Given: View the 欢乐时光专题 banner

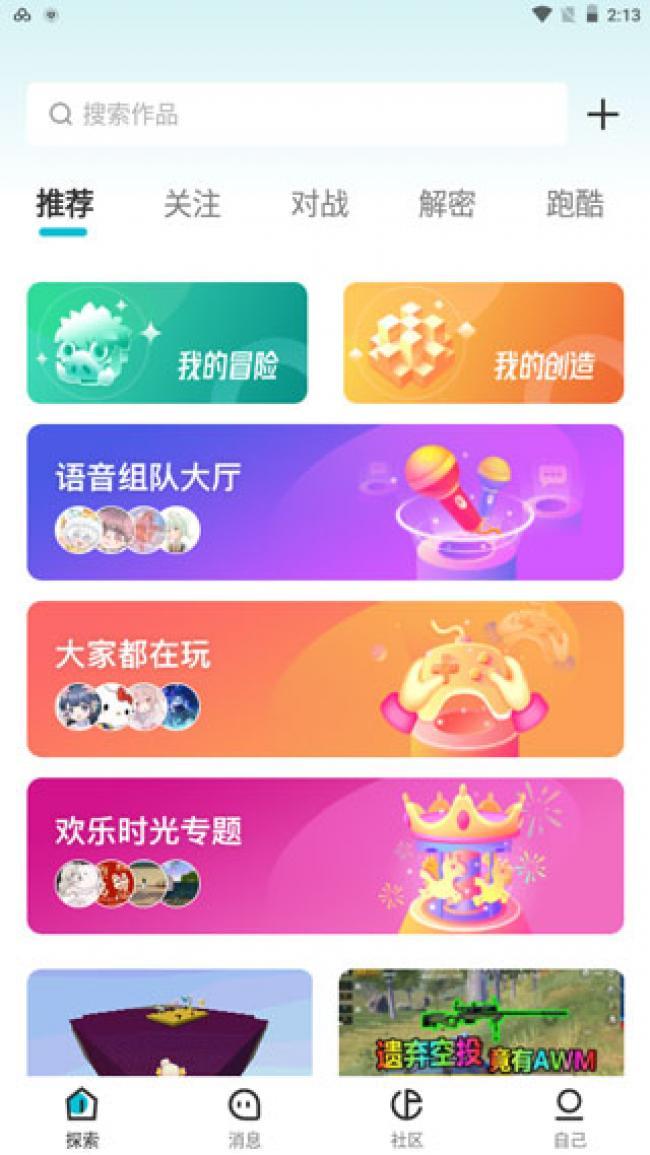Looking at the screenshot, I should click(325, 856).
